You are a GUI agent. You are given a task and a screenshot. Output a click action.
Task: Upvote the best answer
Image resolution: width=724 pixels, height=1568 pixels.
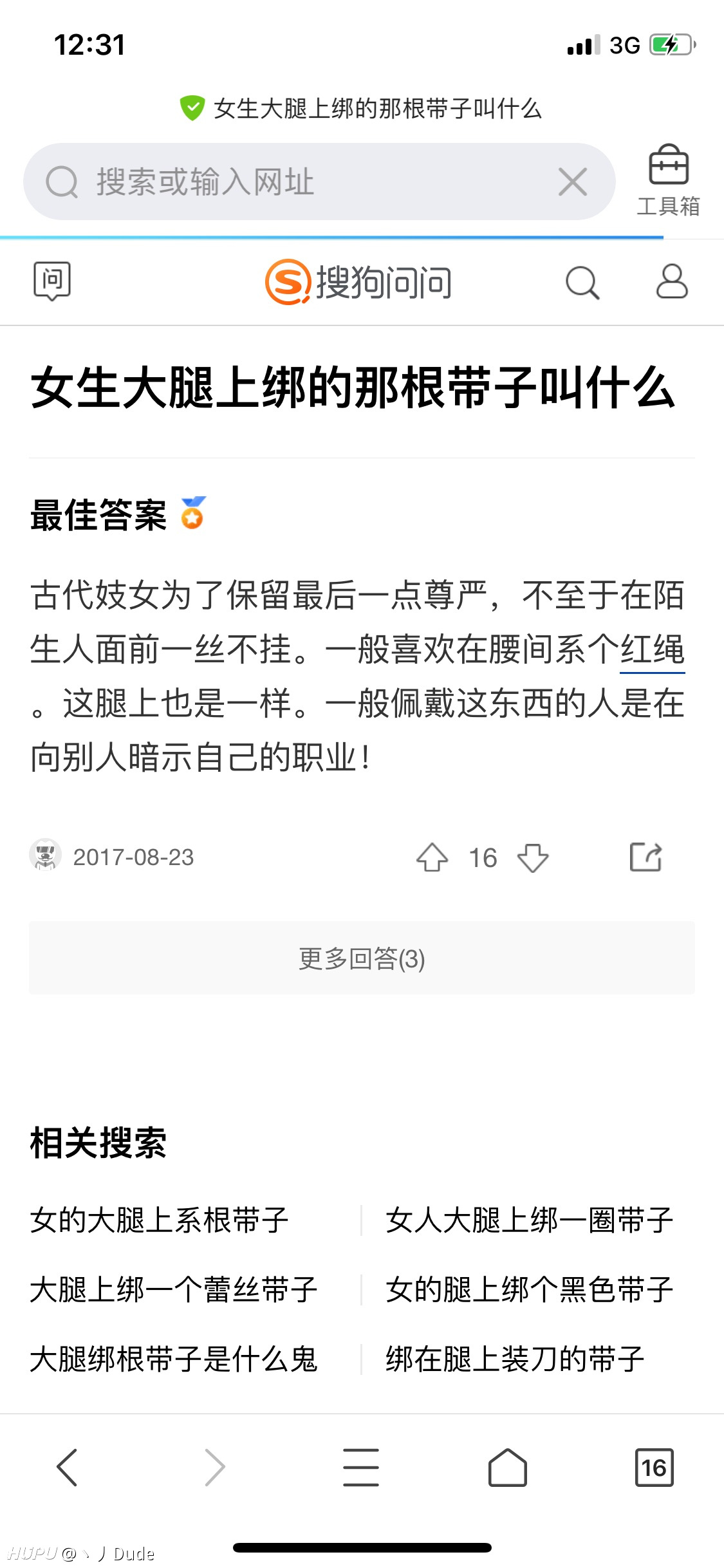pos(432,857)
